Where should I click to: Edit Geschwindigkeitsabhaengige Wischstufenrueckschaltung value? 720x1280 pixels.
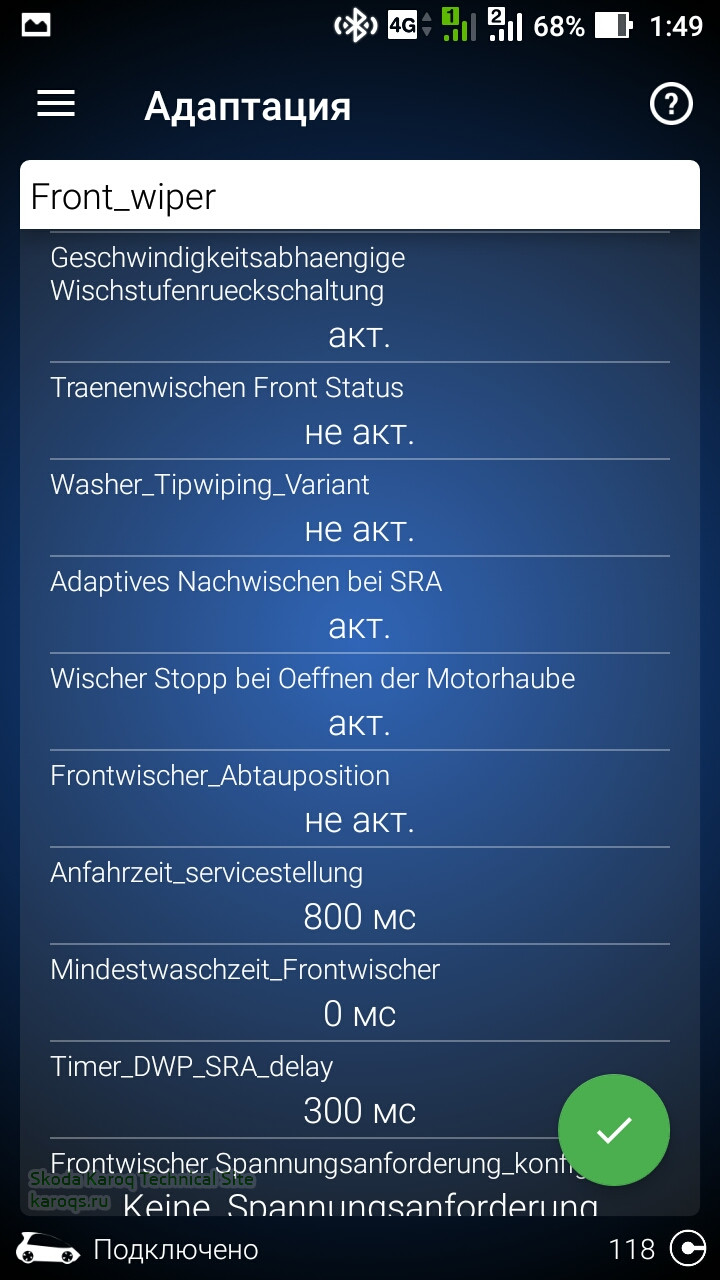[360, 335]
